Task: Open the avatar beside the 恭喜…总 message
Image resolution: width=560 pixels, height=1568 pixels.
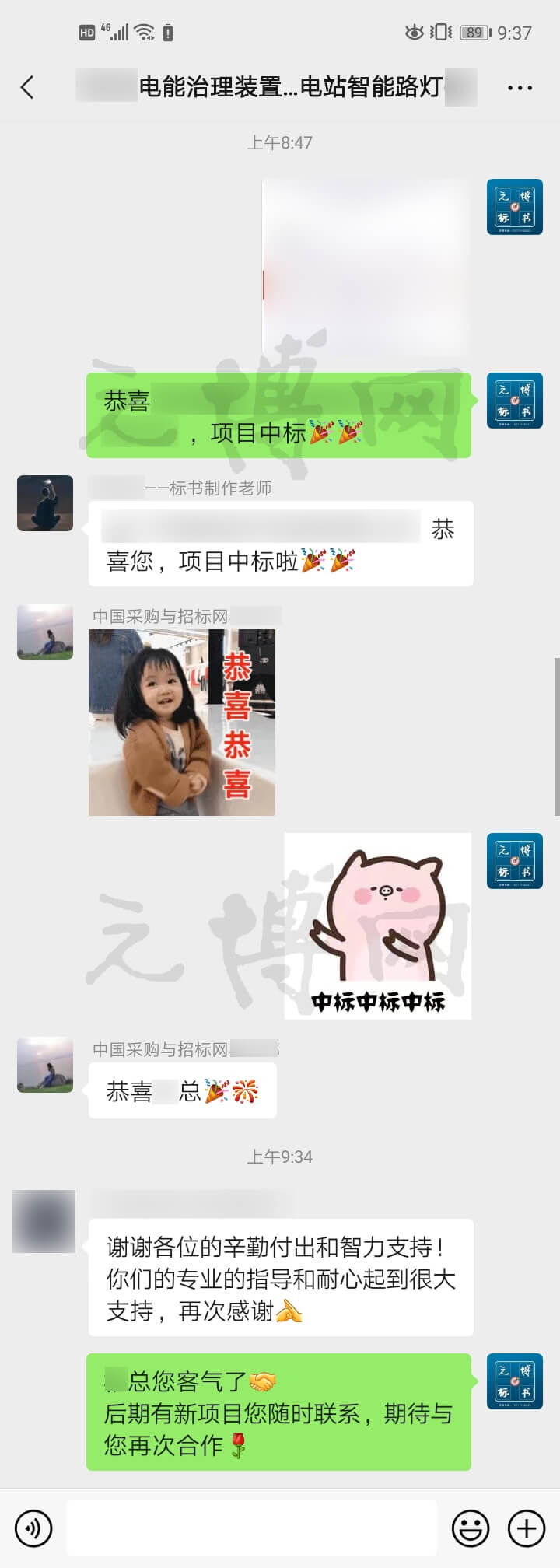Action: click(45, 1064)
